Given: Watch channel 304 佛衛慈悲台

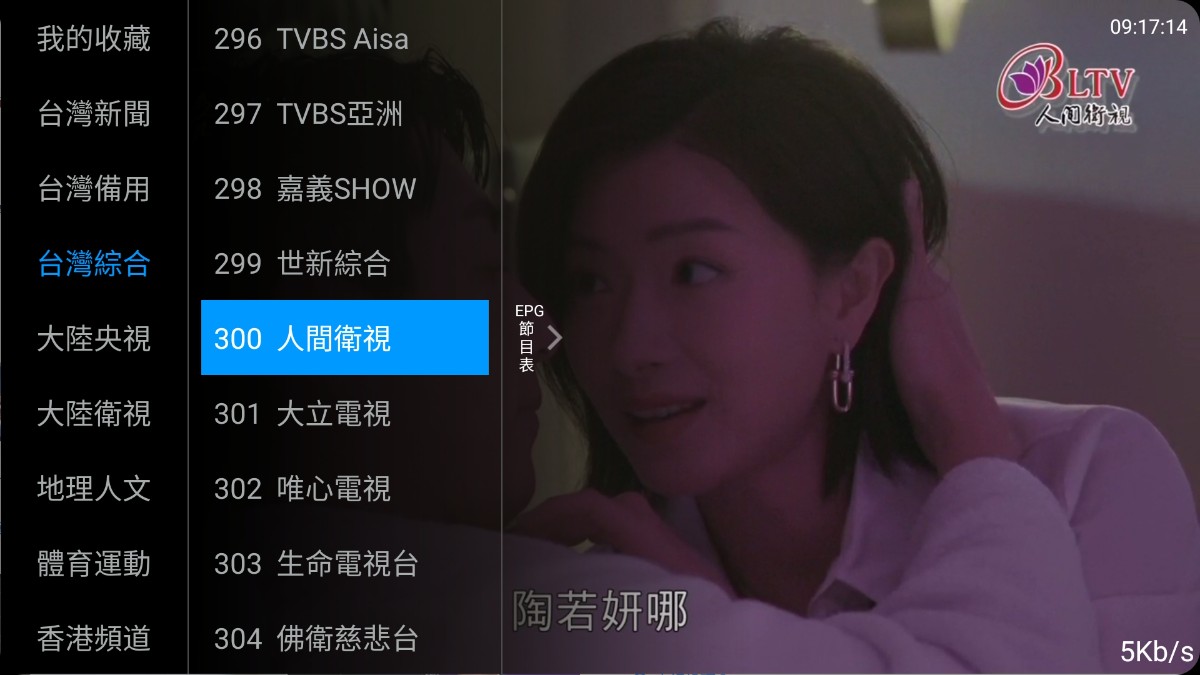Looking at the screenshot, I should pos(344,638).
